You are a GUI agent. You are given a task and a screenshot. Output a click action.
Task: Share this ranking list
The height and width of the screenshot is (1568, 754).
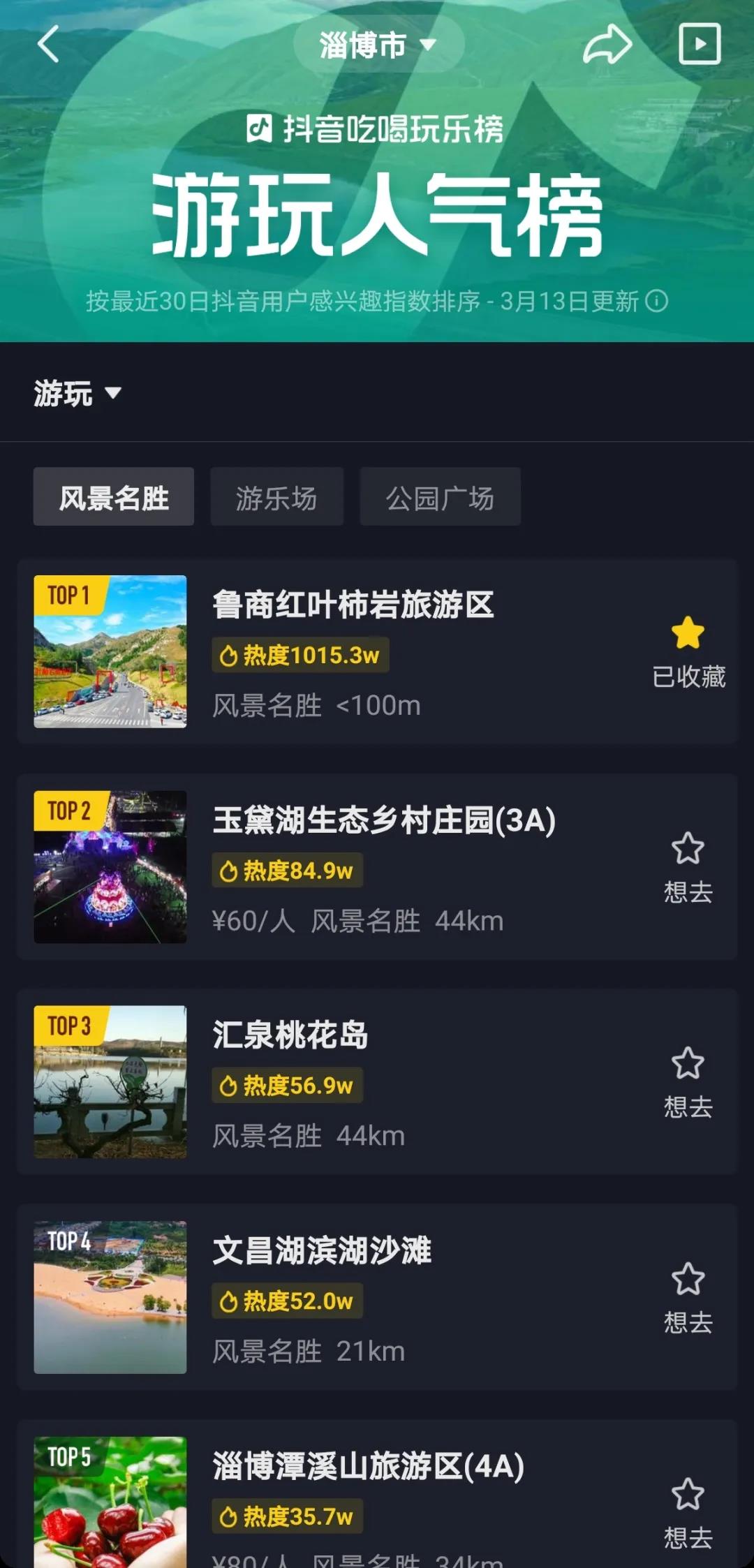click(607, 45)
